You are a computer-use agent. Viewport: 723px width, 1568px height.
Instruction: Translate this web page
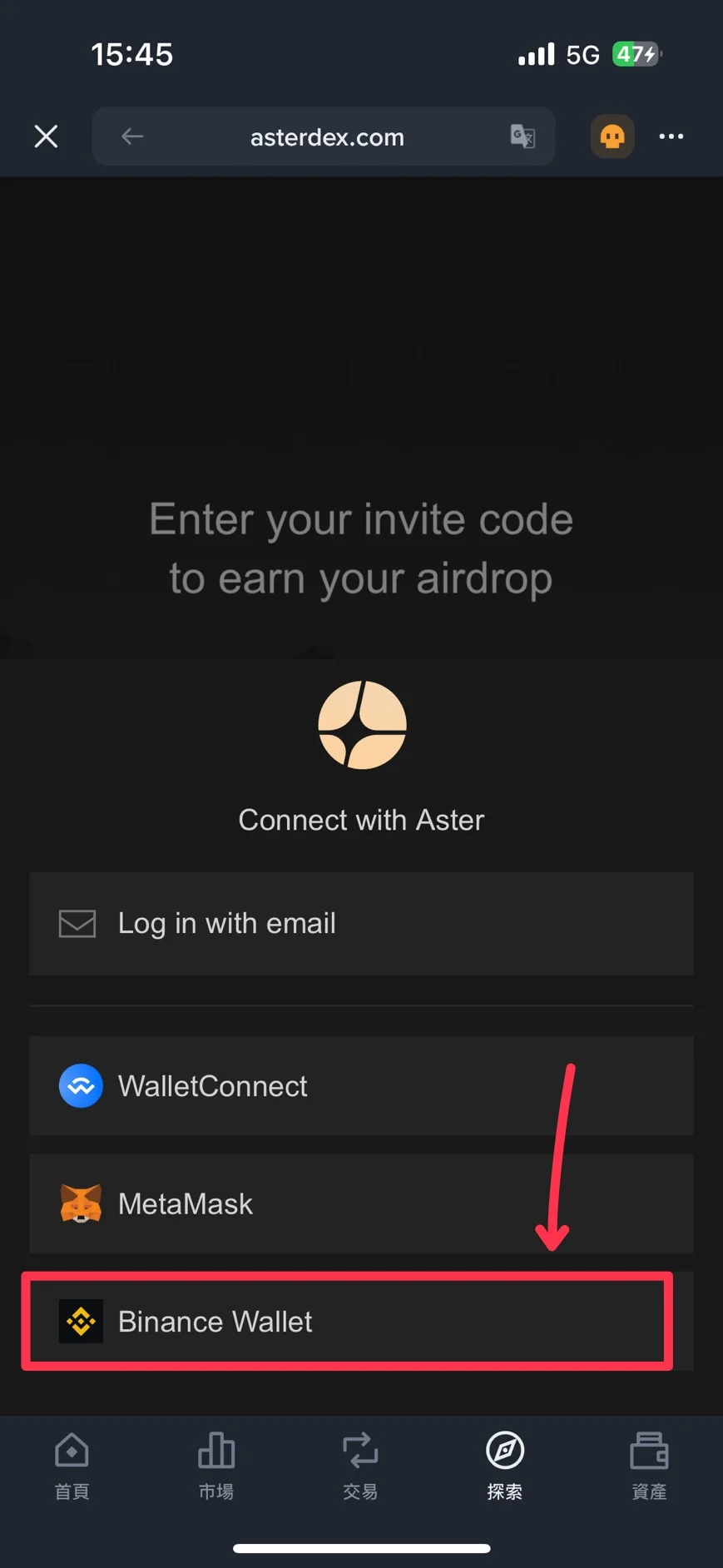coord(522,136)
